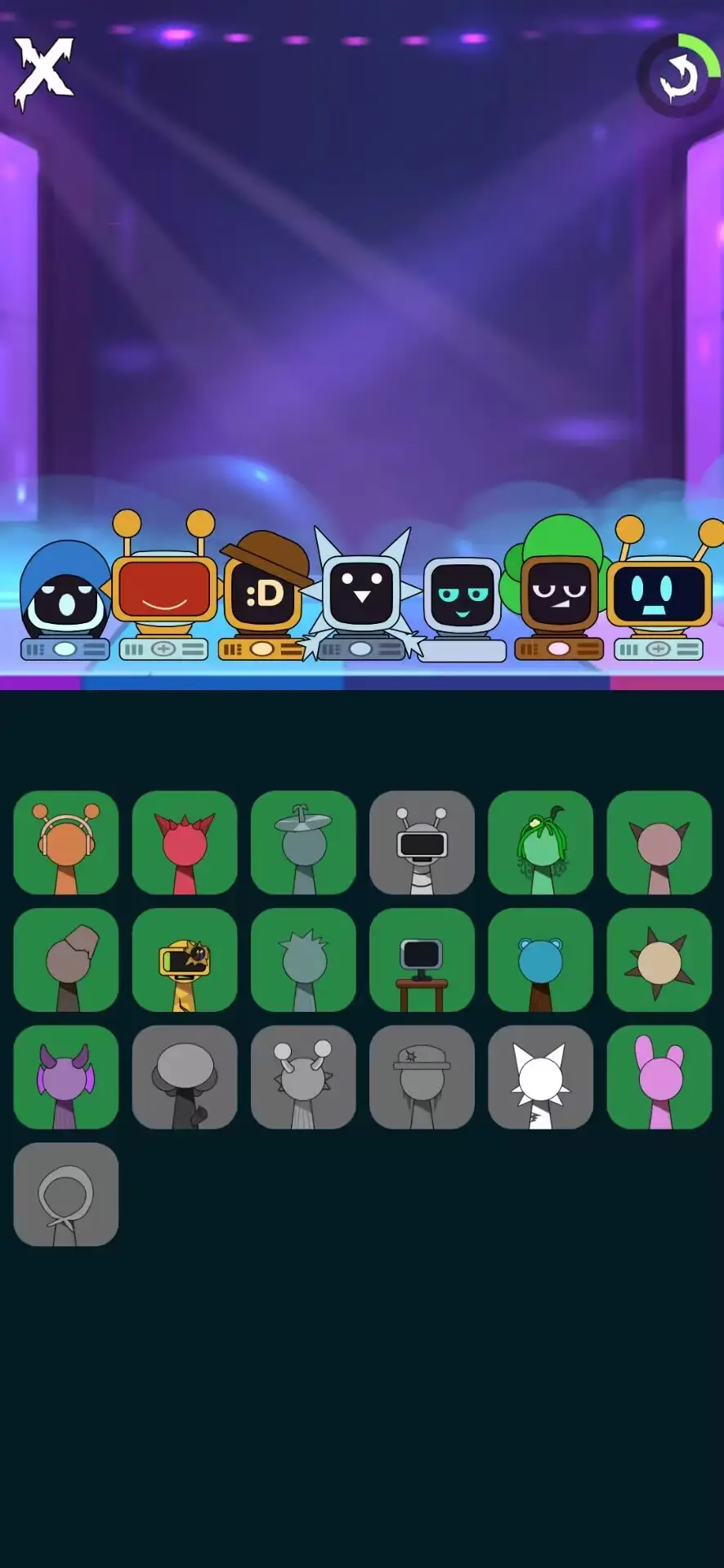Pick the brown bucket-head character tile
The width and height of the screenshot is (724, 1568).
pos(66,960)
